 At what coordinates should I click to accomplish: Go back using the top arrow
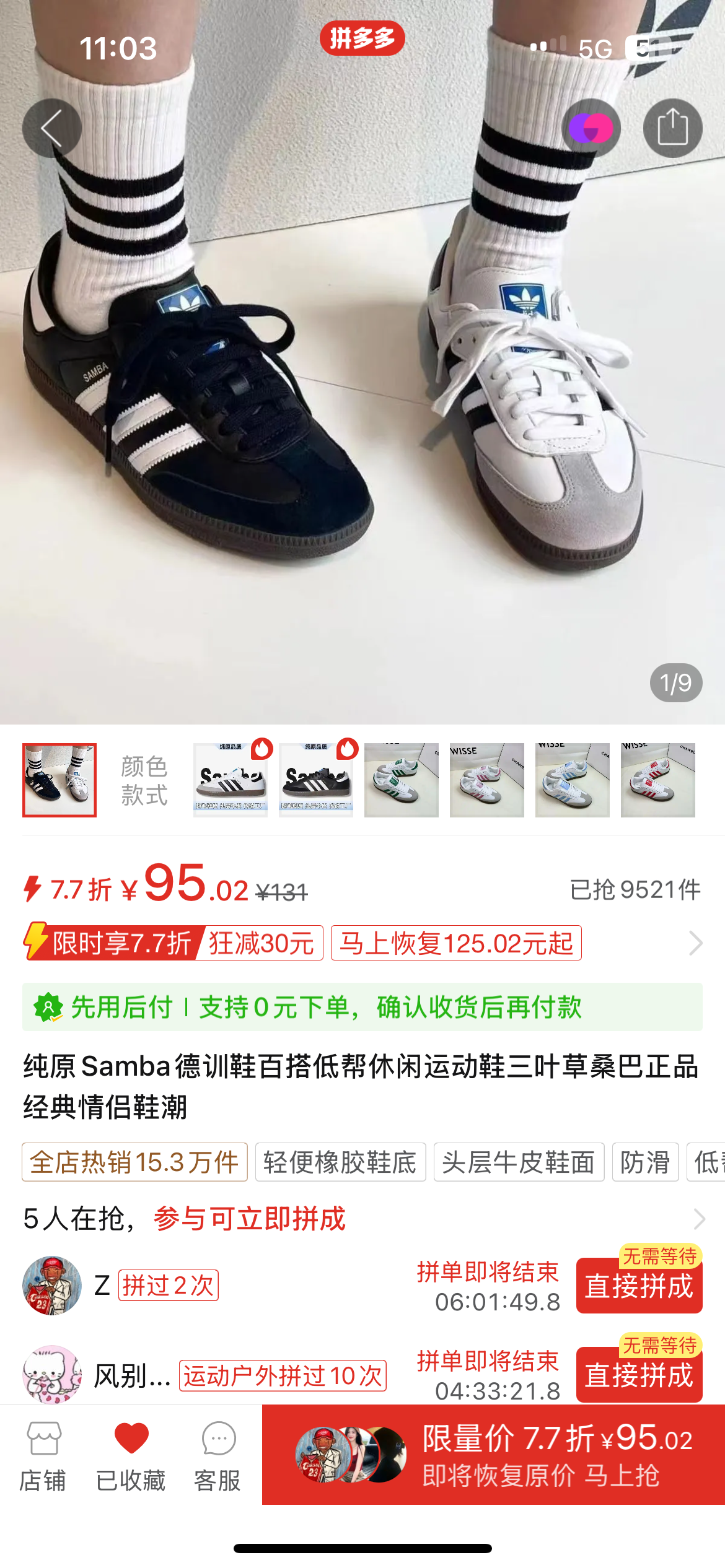pyautogui.click(x=52, y=128)
